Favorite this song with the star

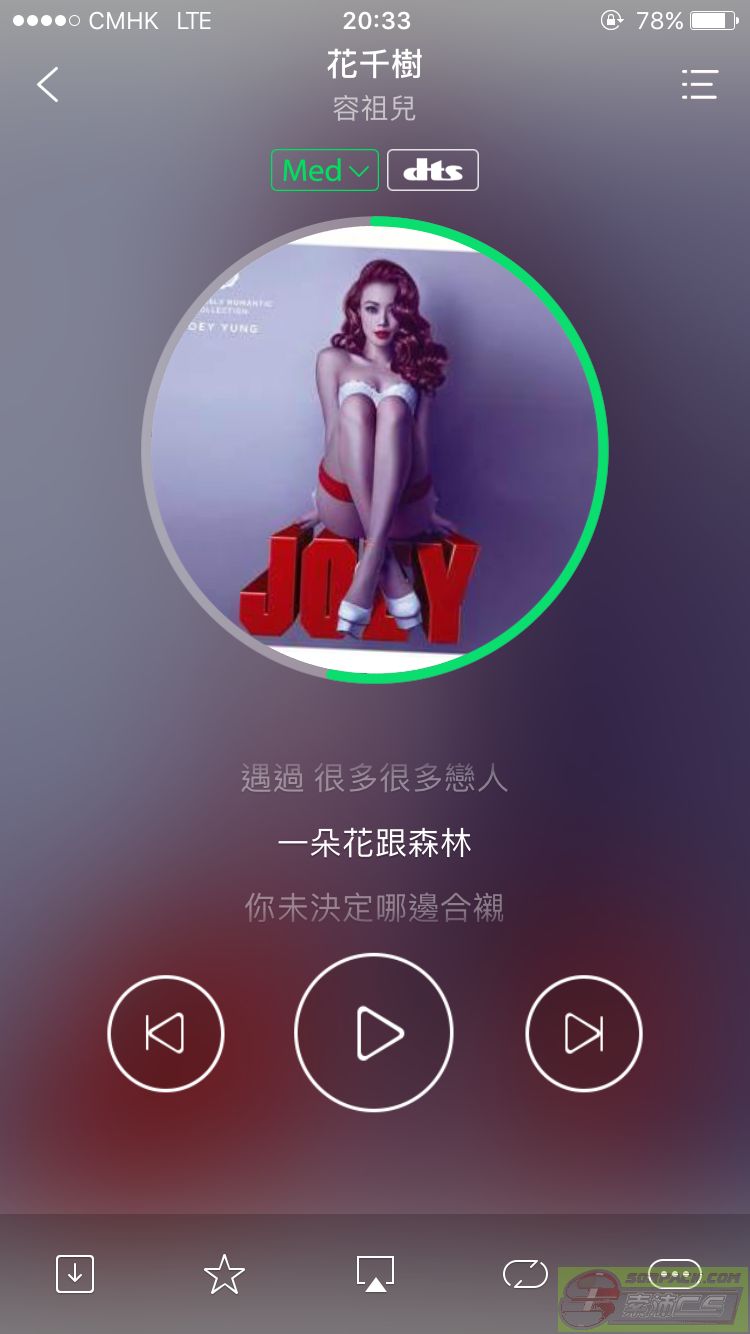(x=224, y=1273)
